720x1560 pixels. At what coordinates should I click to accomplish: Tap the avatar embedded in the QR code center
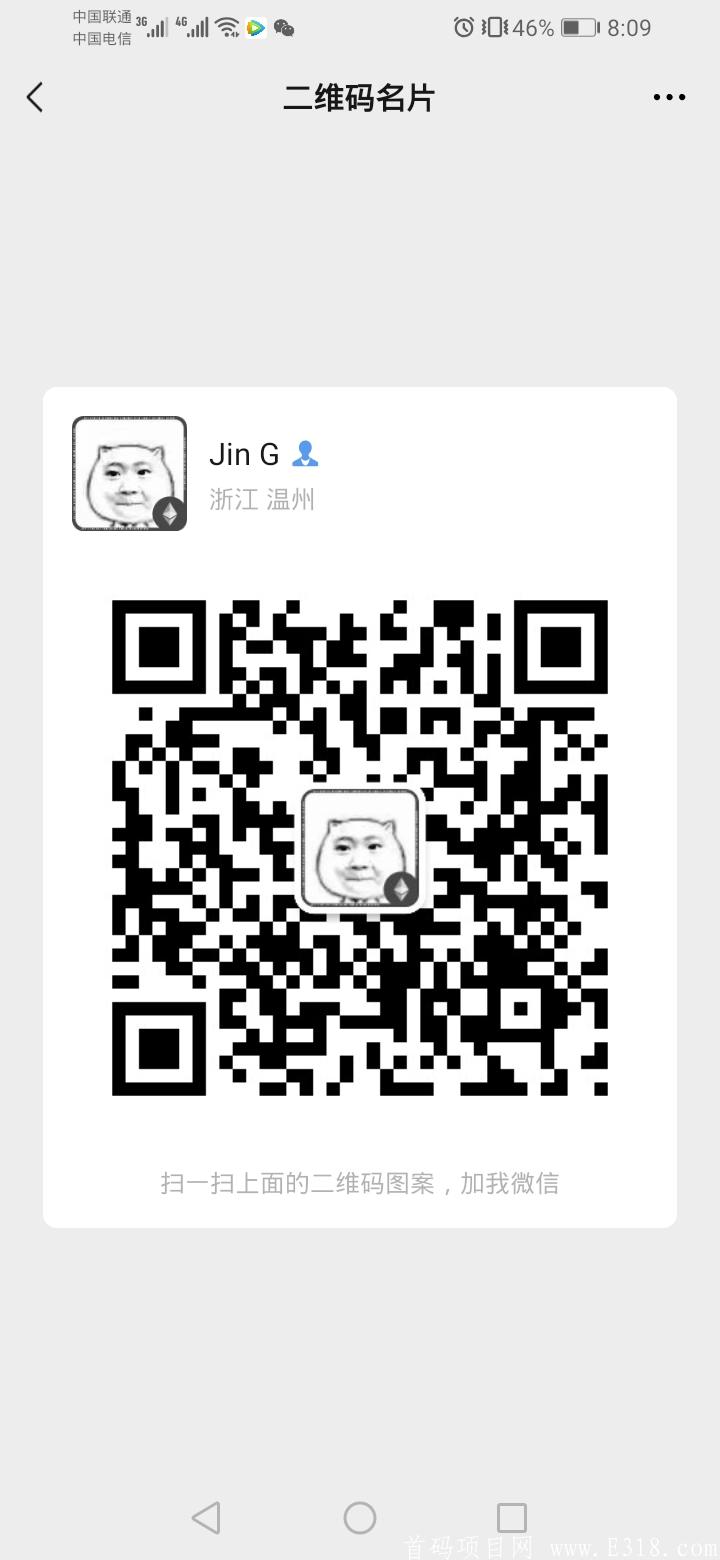coord(361,848)
